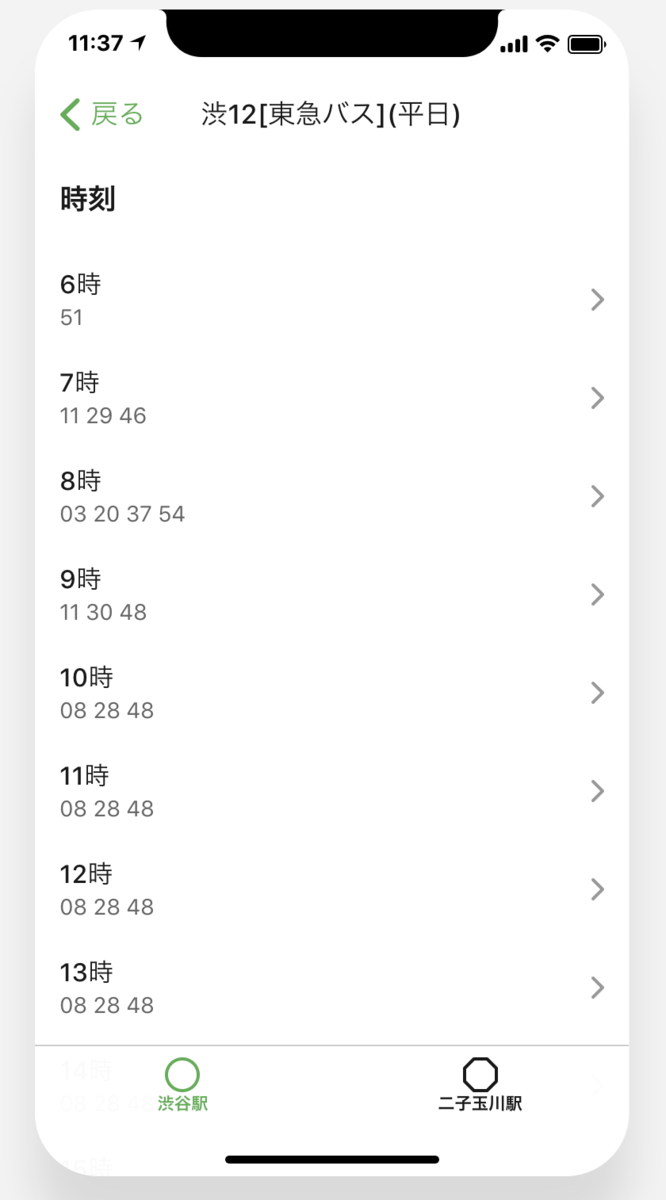Open the 7時 departures row
This screenshot has height=1200, width=666.
coord(332,398)
